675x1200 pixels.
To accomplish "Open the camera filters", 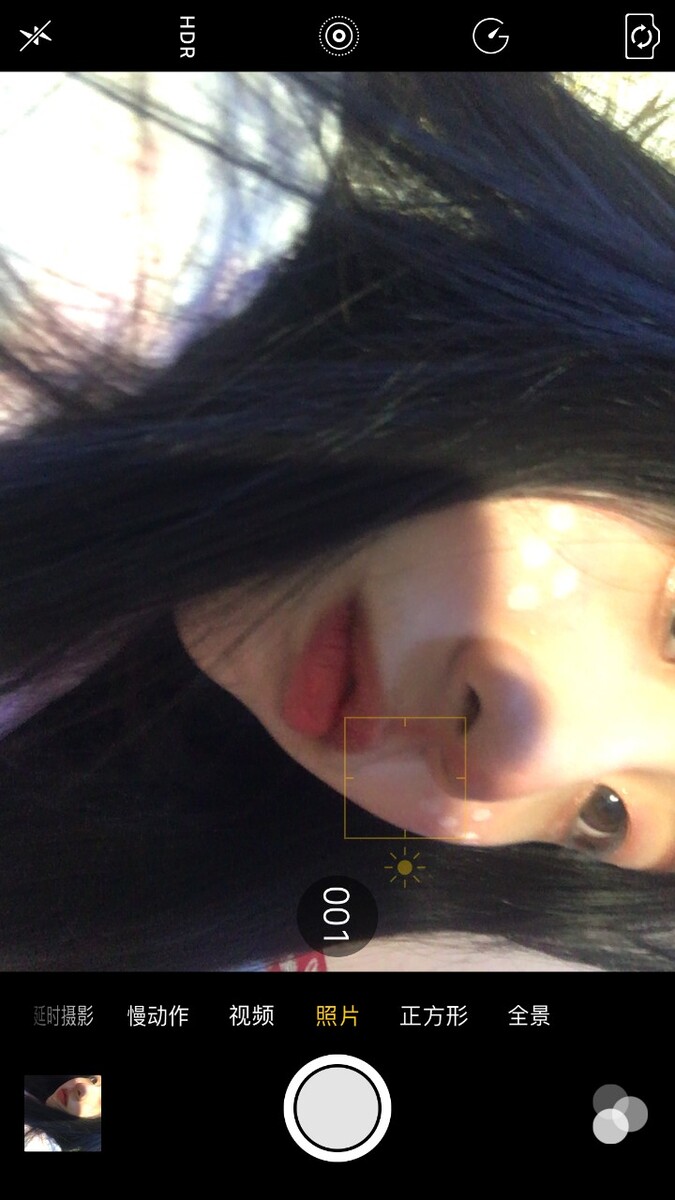I will 619,1113.
